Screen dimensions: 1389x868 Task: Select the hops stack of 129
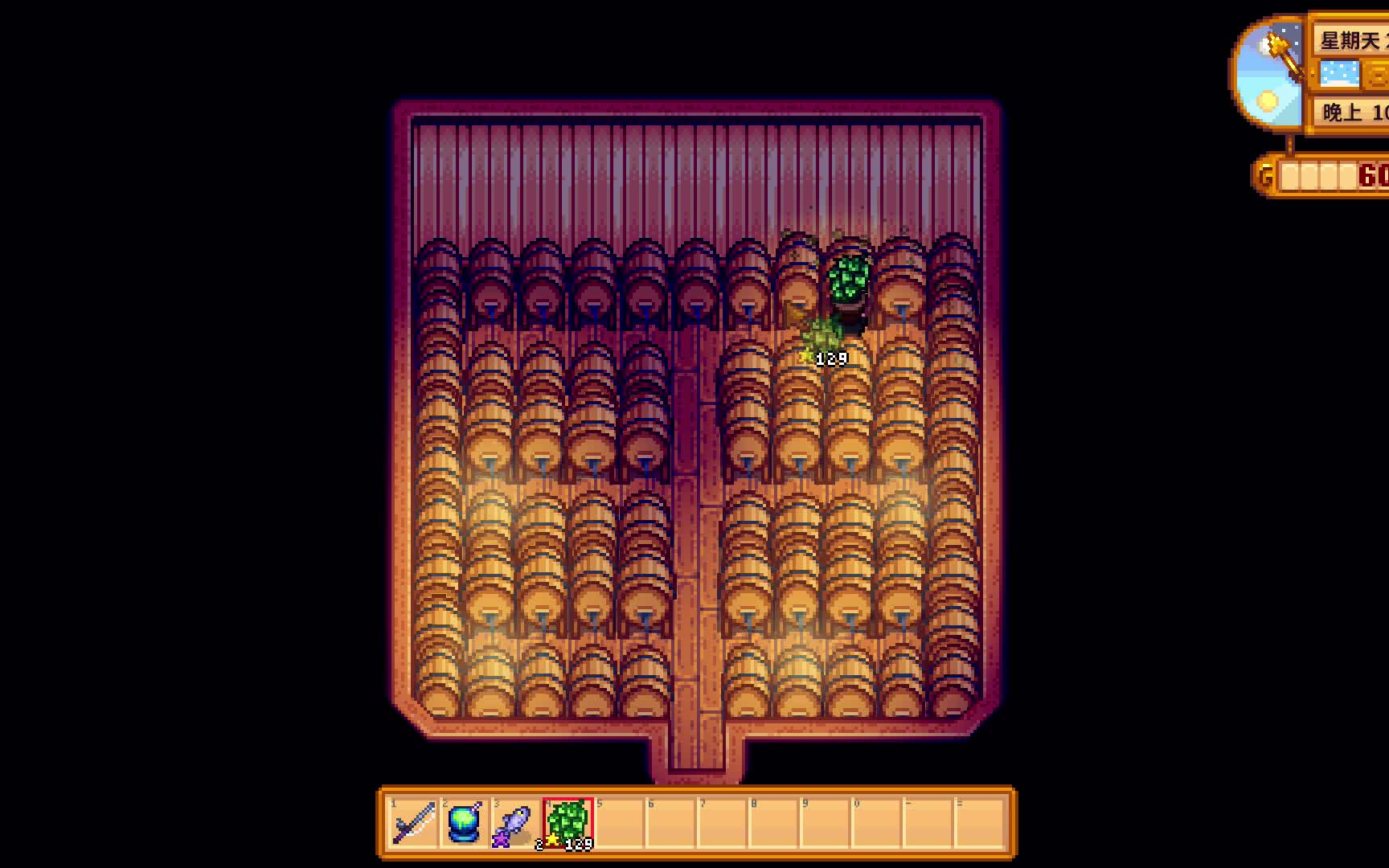click(567, 823)
